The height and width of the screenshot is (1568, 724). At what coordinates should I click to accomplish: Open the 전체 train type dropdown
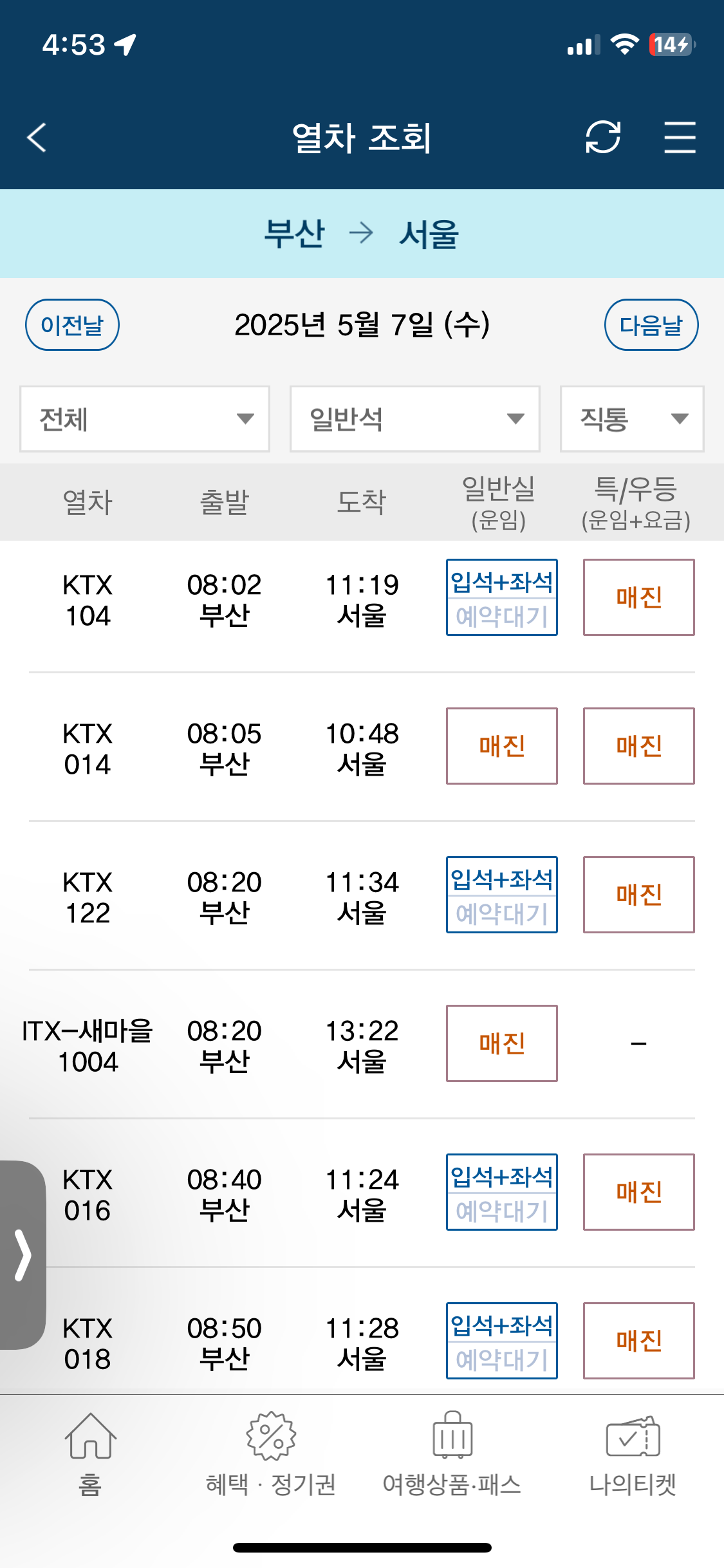(145, 419)
